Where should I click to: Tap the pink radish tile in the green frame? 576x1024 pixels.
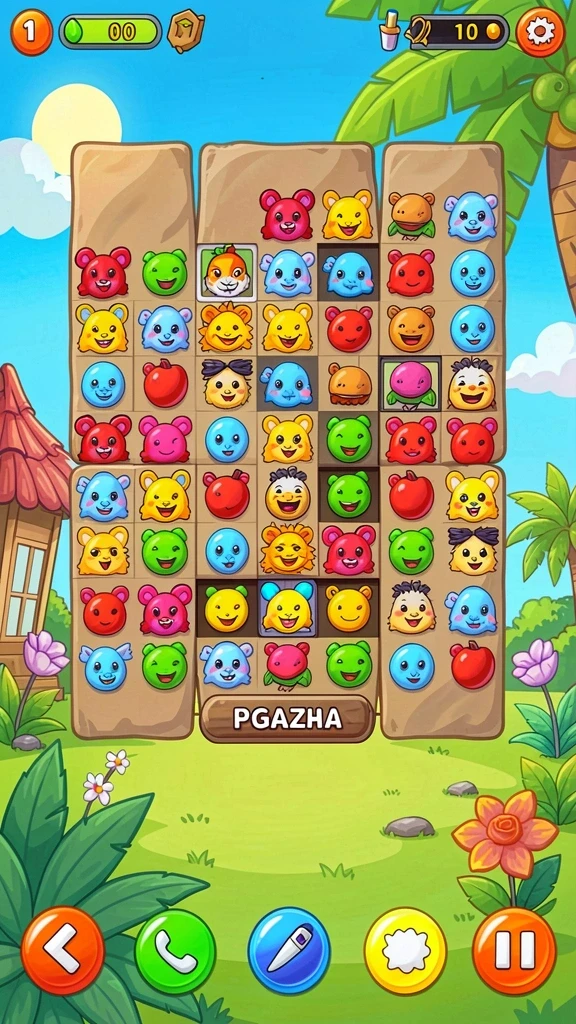click(410, 384)
